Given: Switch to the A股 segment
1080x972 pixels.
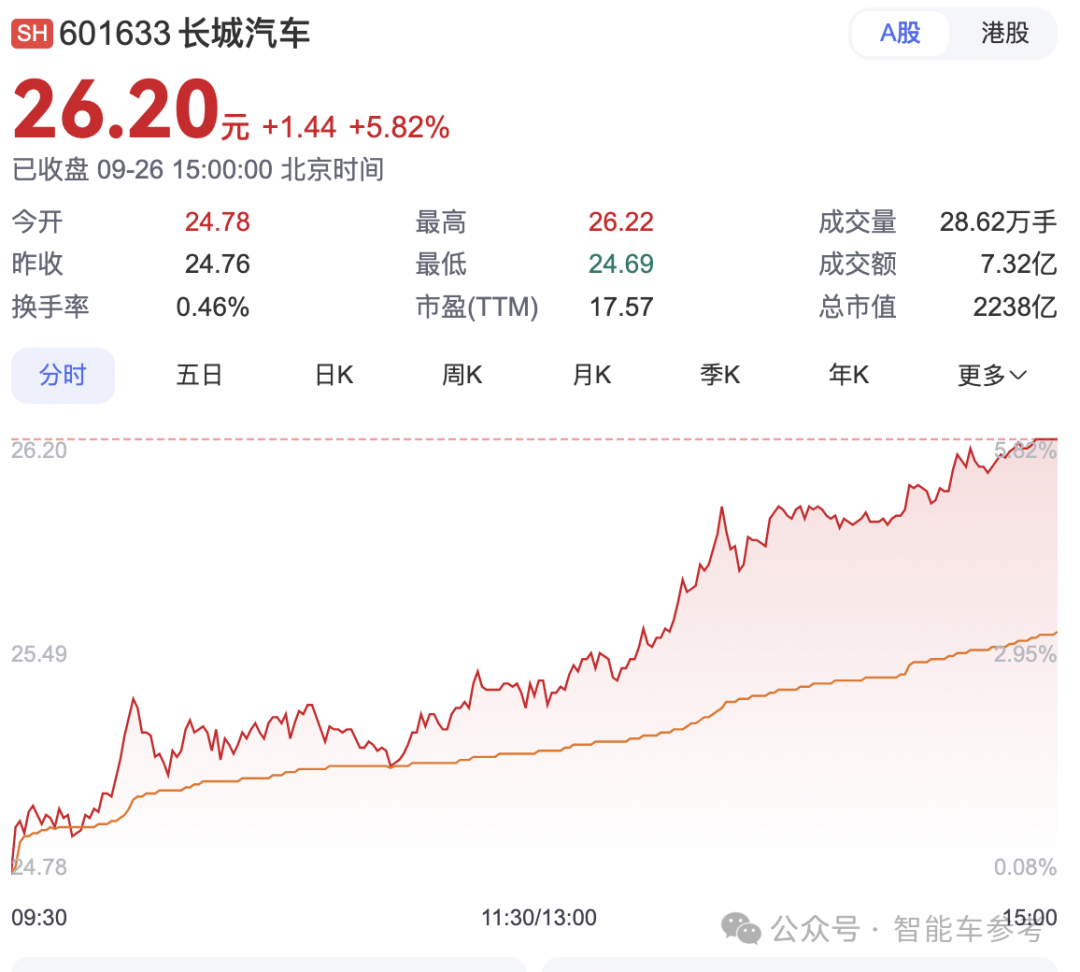Looking at the screenshot, I should tap(900, 34).
